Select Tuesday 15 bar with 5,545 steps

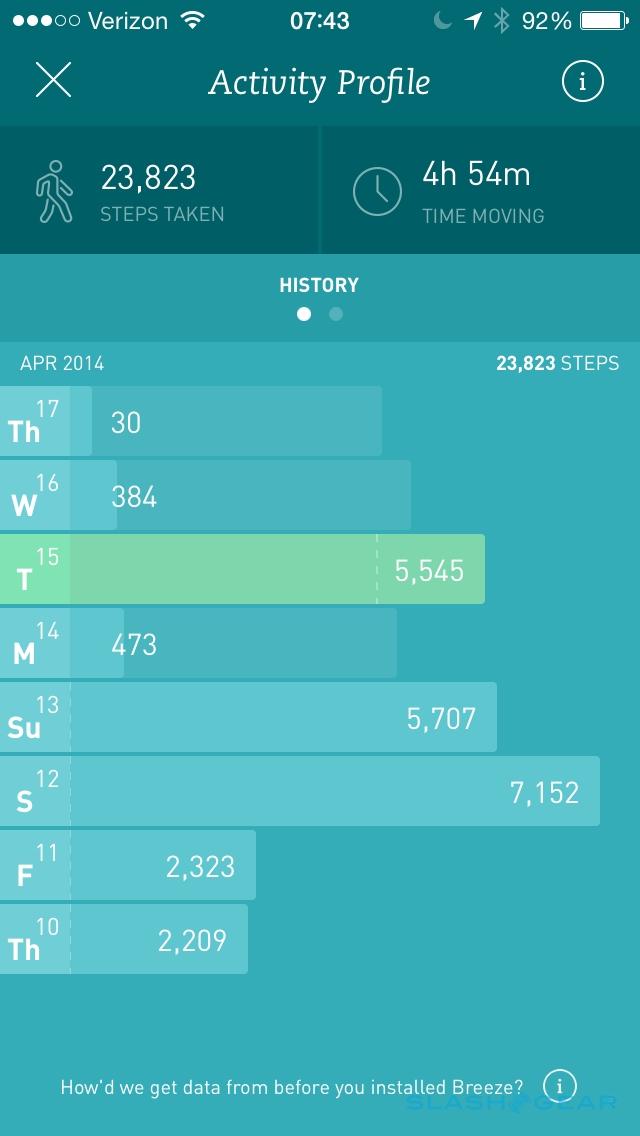[x=242, y=569]
